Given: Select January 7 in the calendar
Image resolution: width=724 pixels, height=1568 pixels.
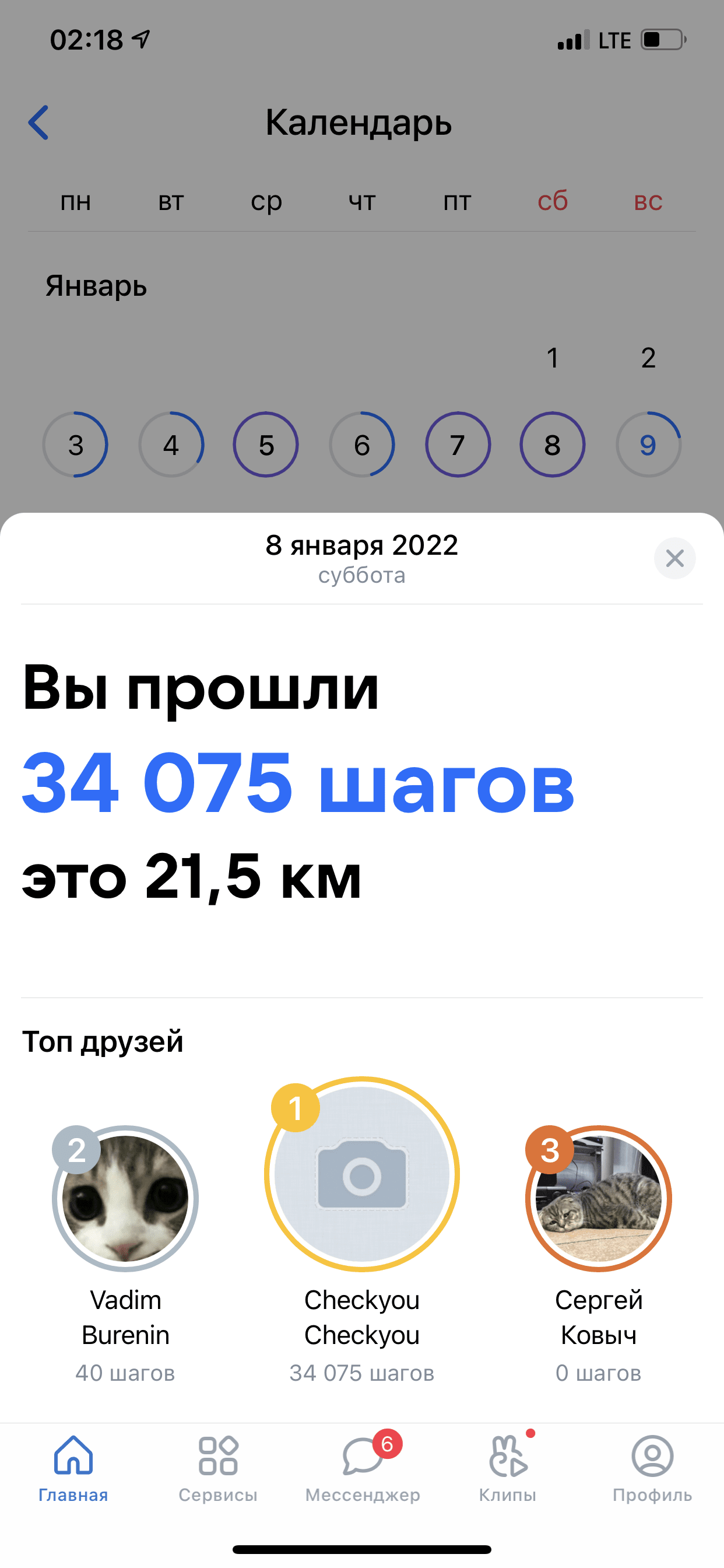Looking at the screenshot, I should (458, 445).
